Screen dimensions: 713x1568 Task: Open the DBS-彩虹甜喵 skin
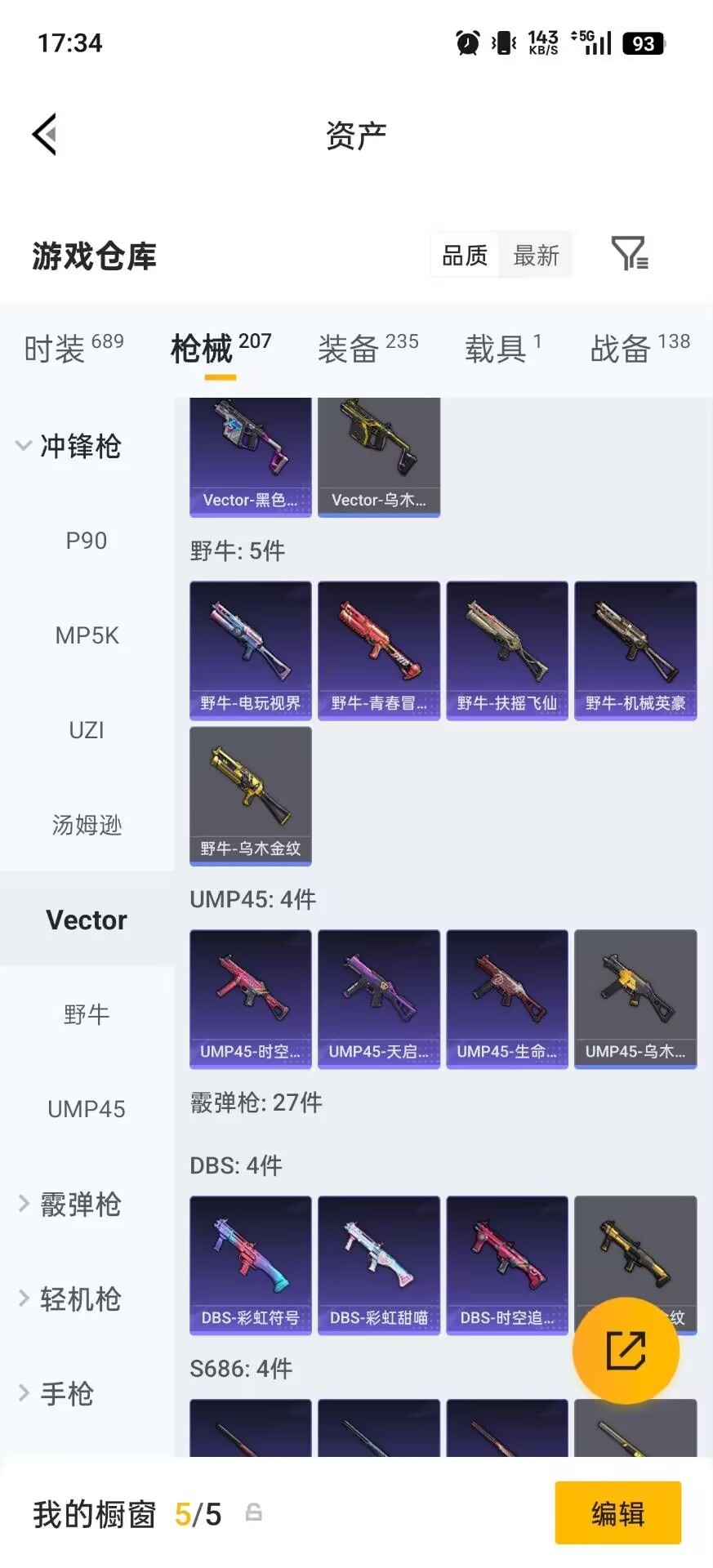[x=378, y=1264]
